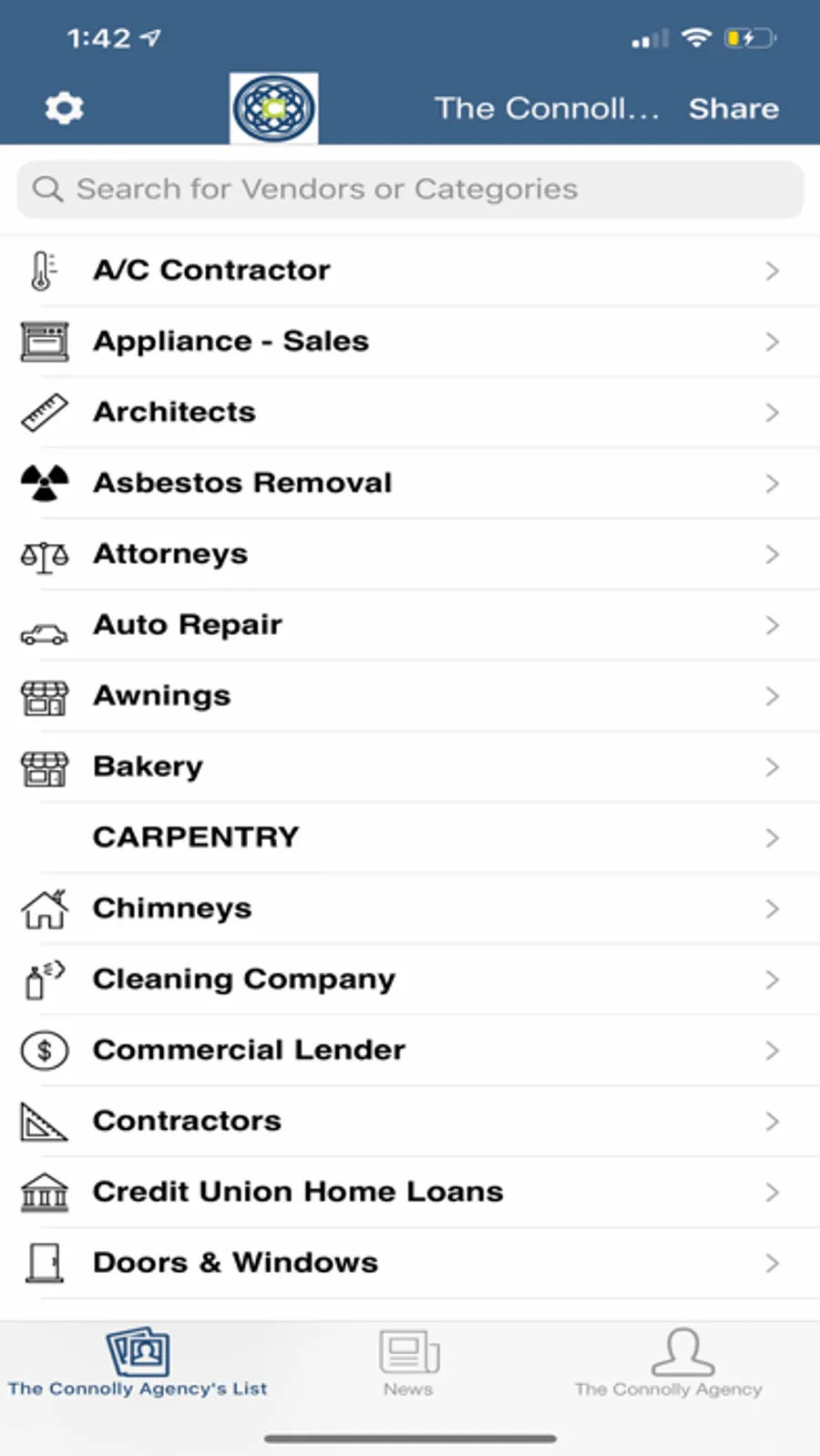Screen dimensions: 820x1456
Task: Open the Contractors category
Action: click(x=410, y=1122)
